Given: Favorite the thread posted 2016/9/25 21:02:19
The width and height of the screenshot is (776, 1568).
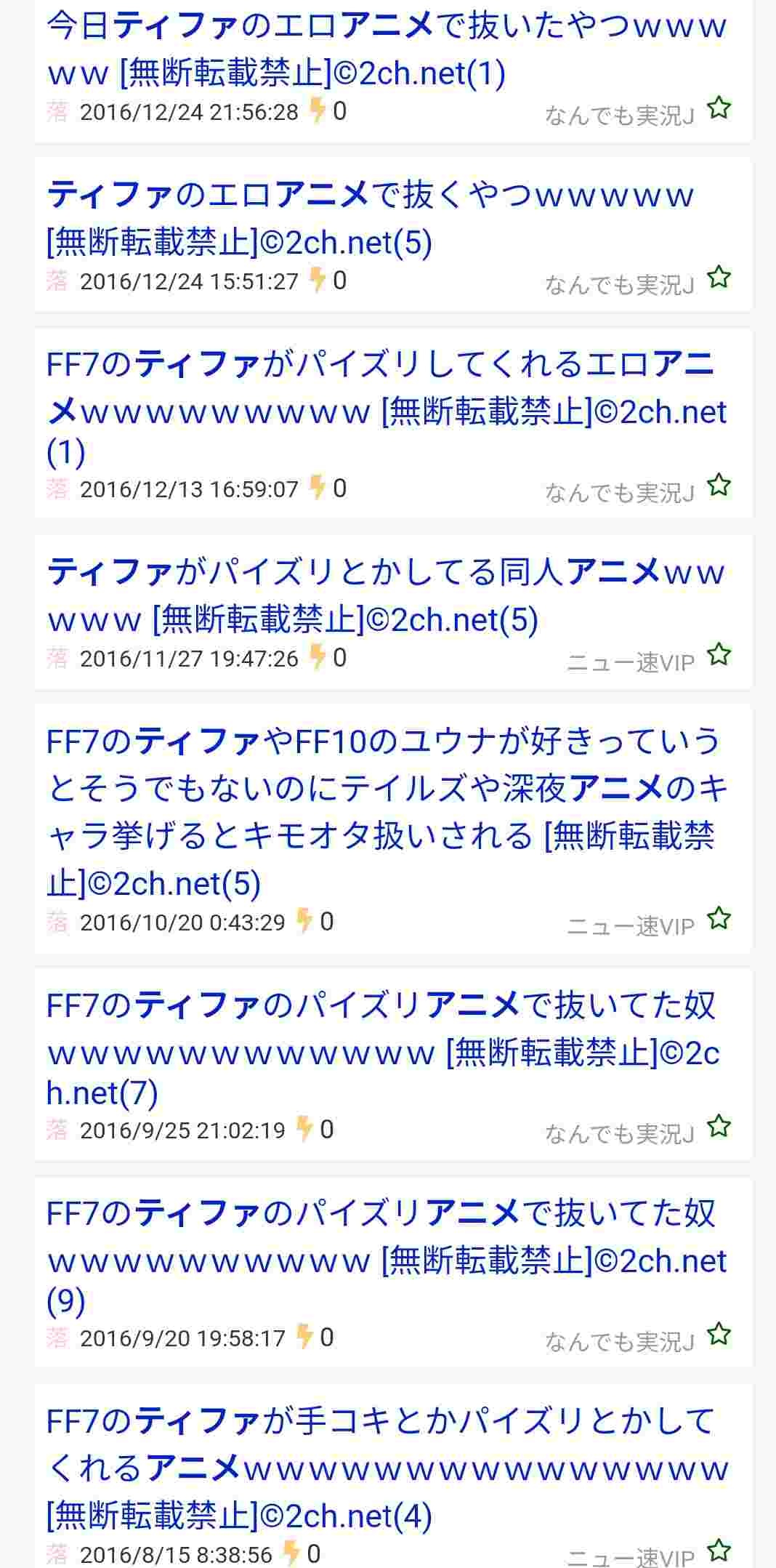Looking at the screenshot, I should [719, 1126].
